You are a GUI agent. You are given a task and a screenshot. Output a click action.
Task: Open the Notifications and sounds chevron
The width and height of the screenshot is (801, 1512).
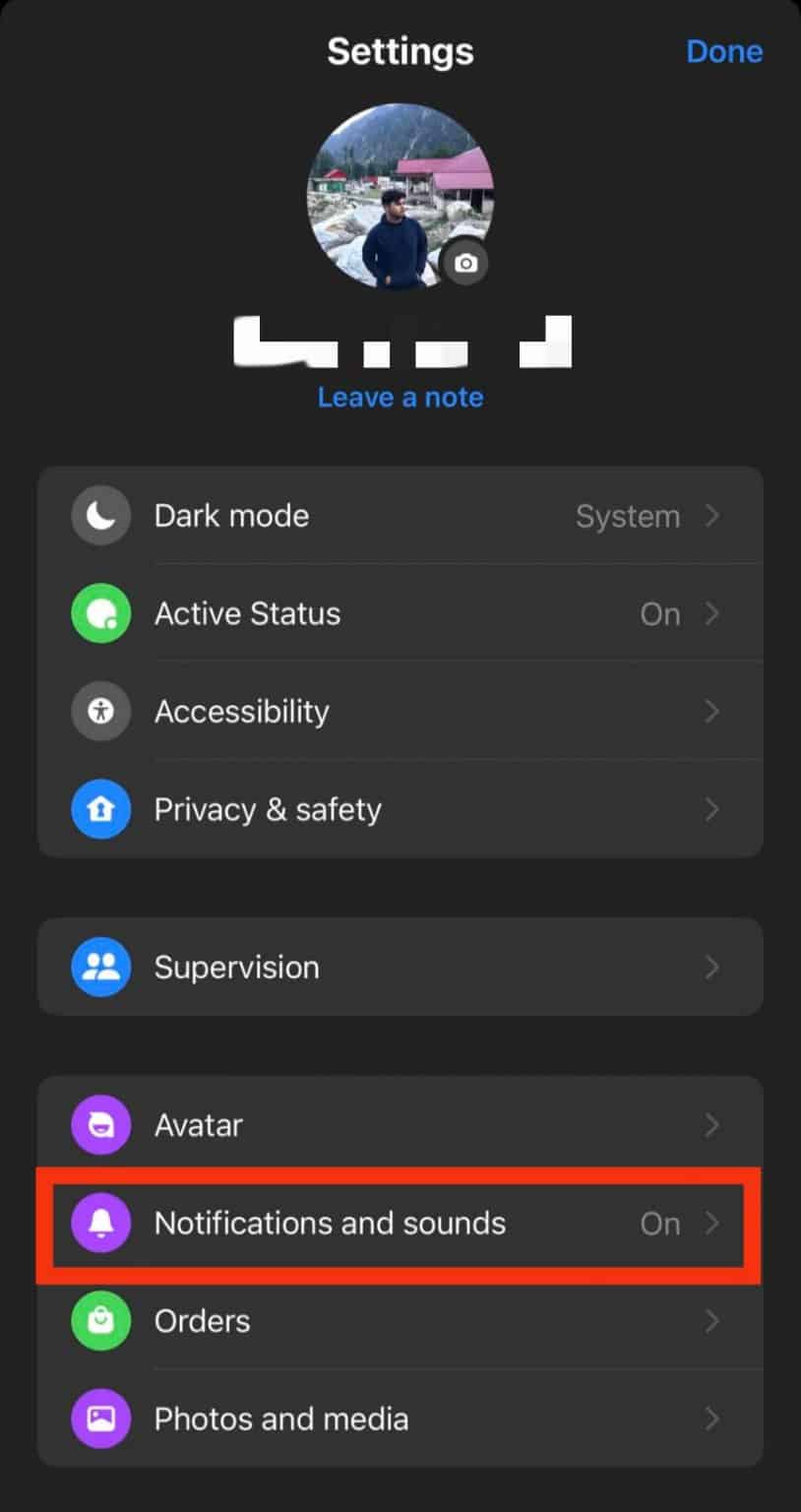pos(712,1223)
